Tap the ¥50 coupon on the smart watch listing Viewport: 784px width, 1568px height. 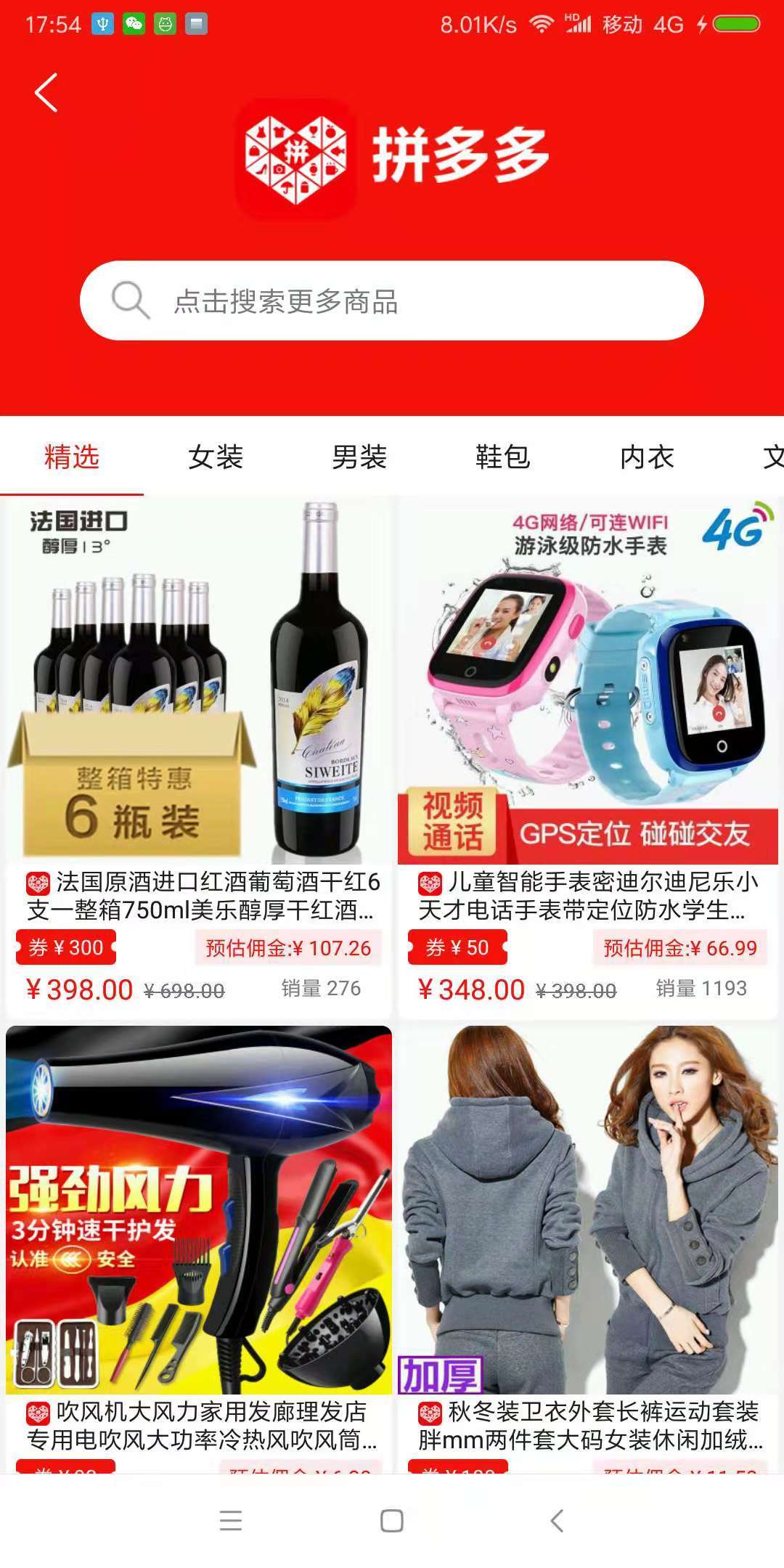[x=457, y=947]
